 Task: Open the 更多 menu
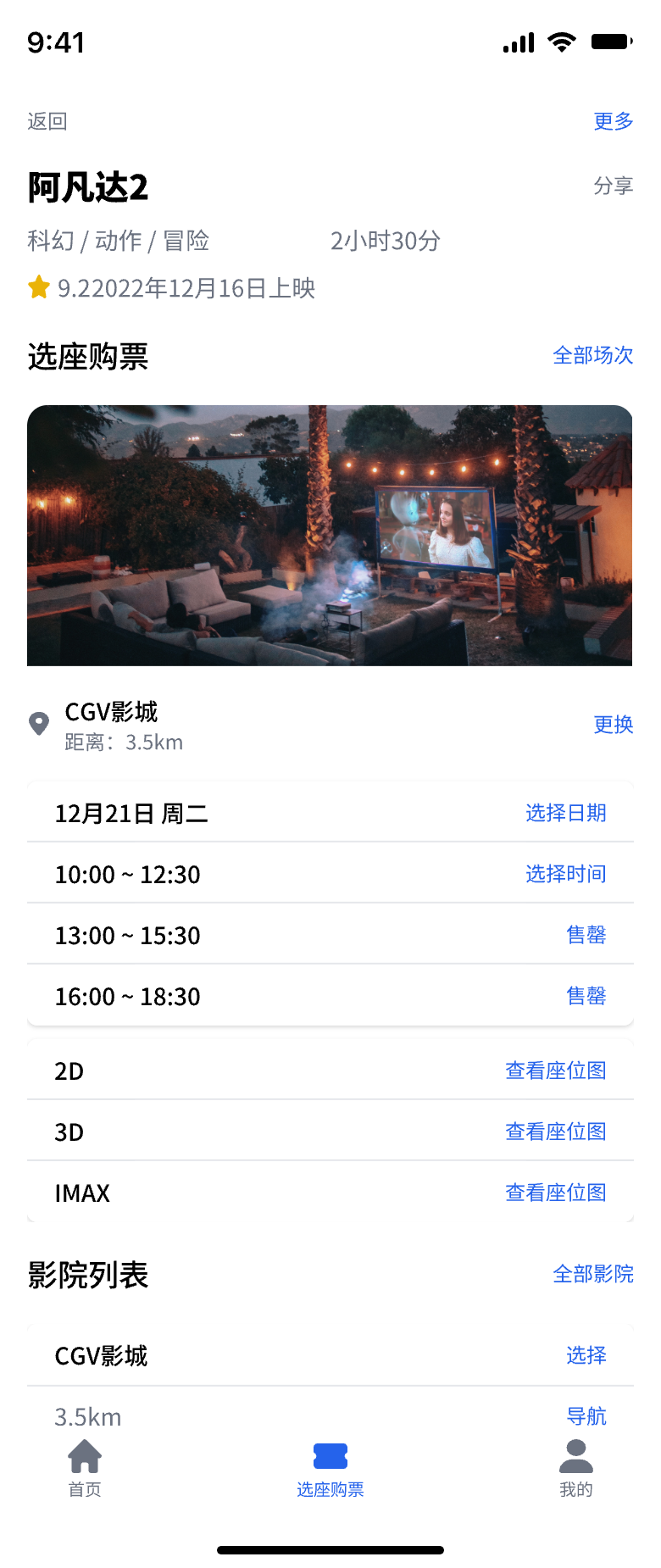click(613, 121)
